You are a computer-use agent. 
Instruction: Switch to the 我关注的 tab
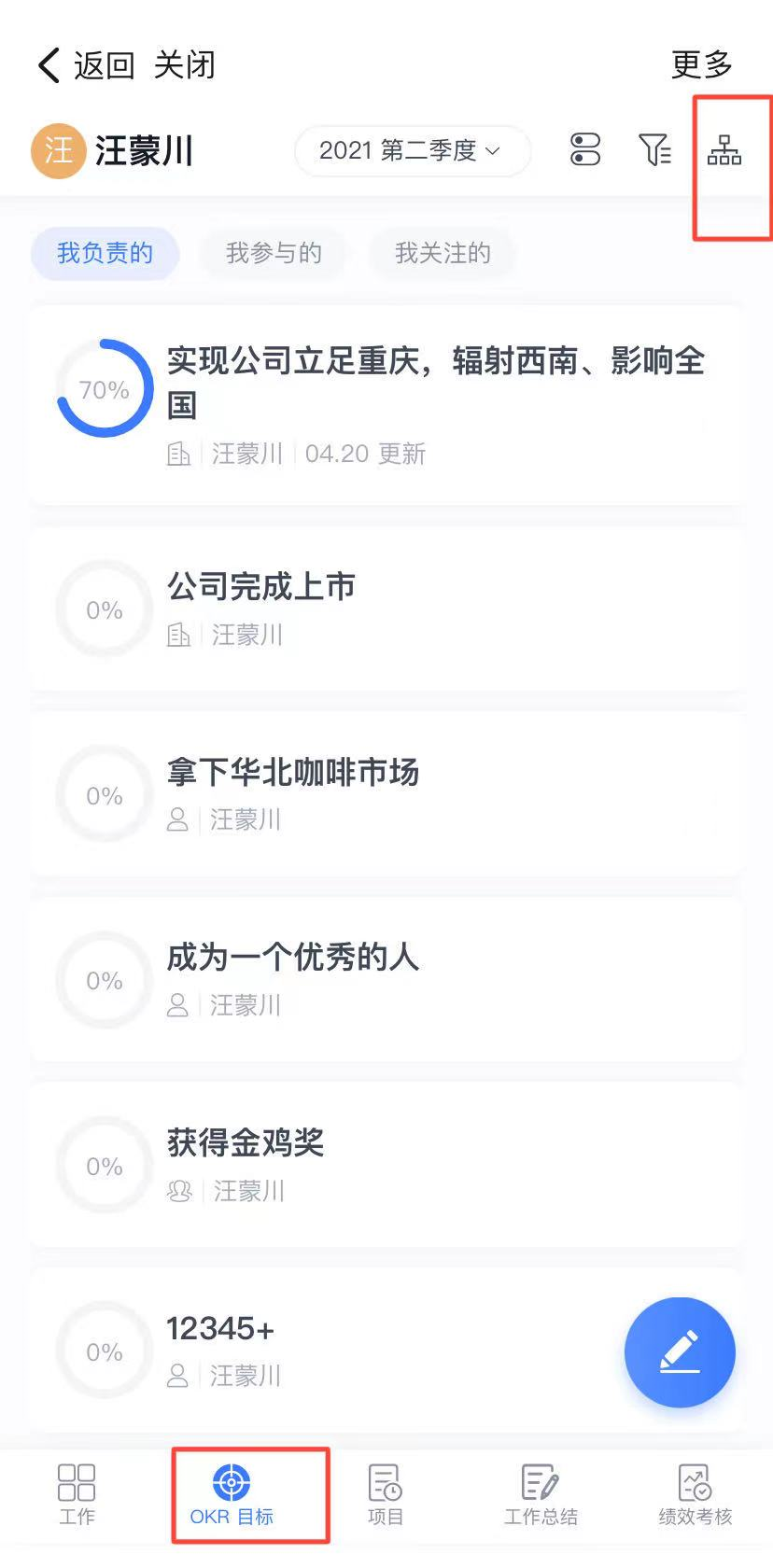pos(443,253)
